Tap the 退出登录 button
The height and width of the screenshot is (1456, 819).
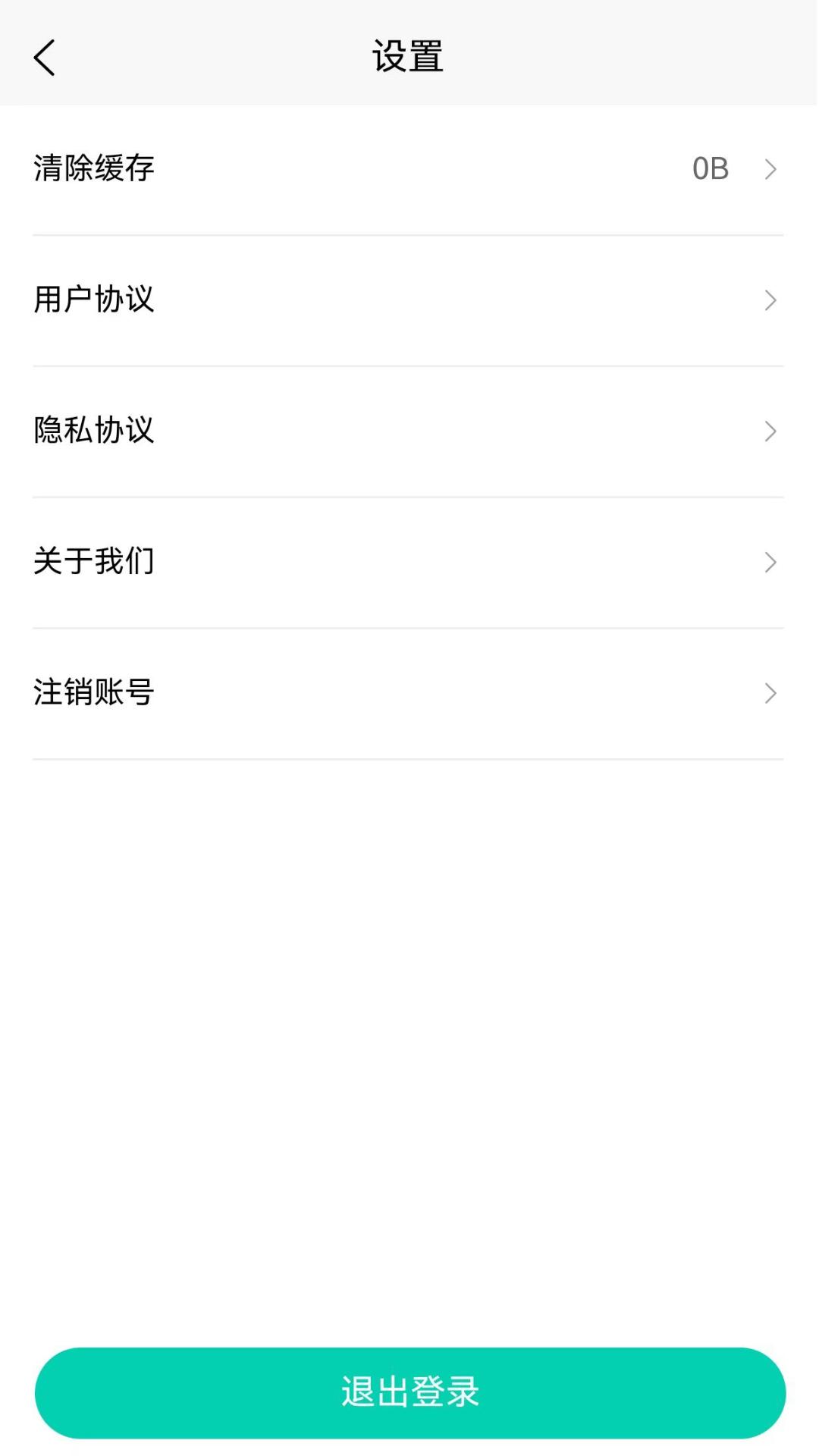pos(409,1393)
